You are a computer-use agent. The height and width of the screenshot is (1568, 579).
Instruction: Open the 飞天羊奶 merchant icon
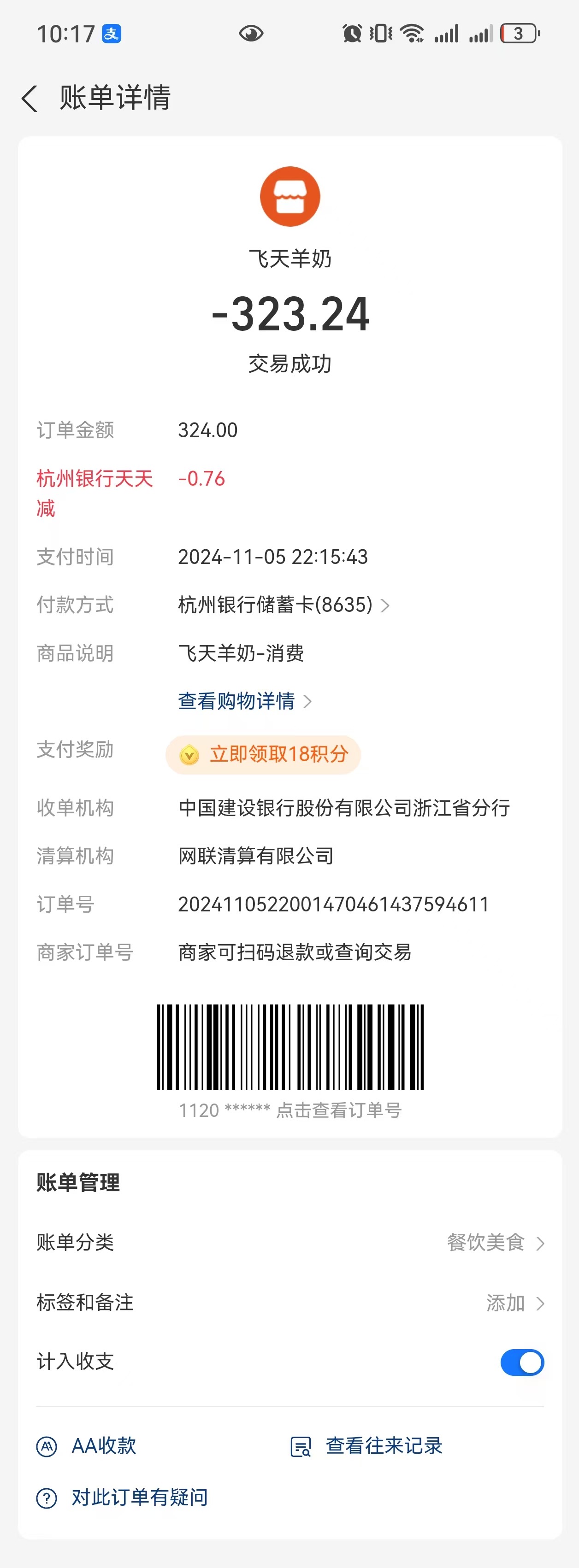click(290, 197)
